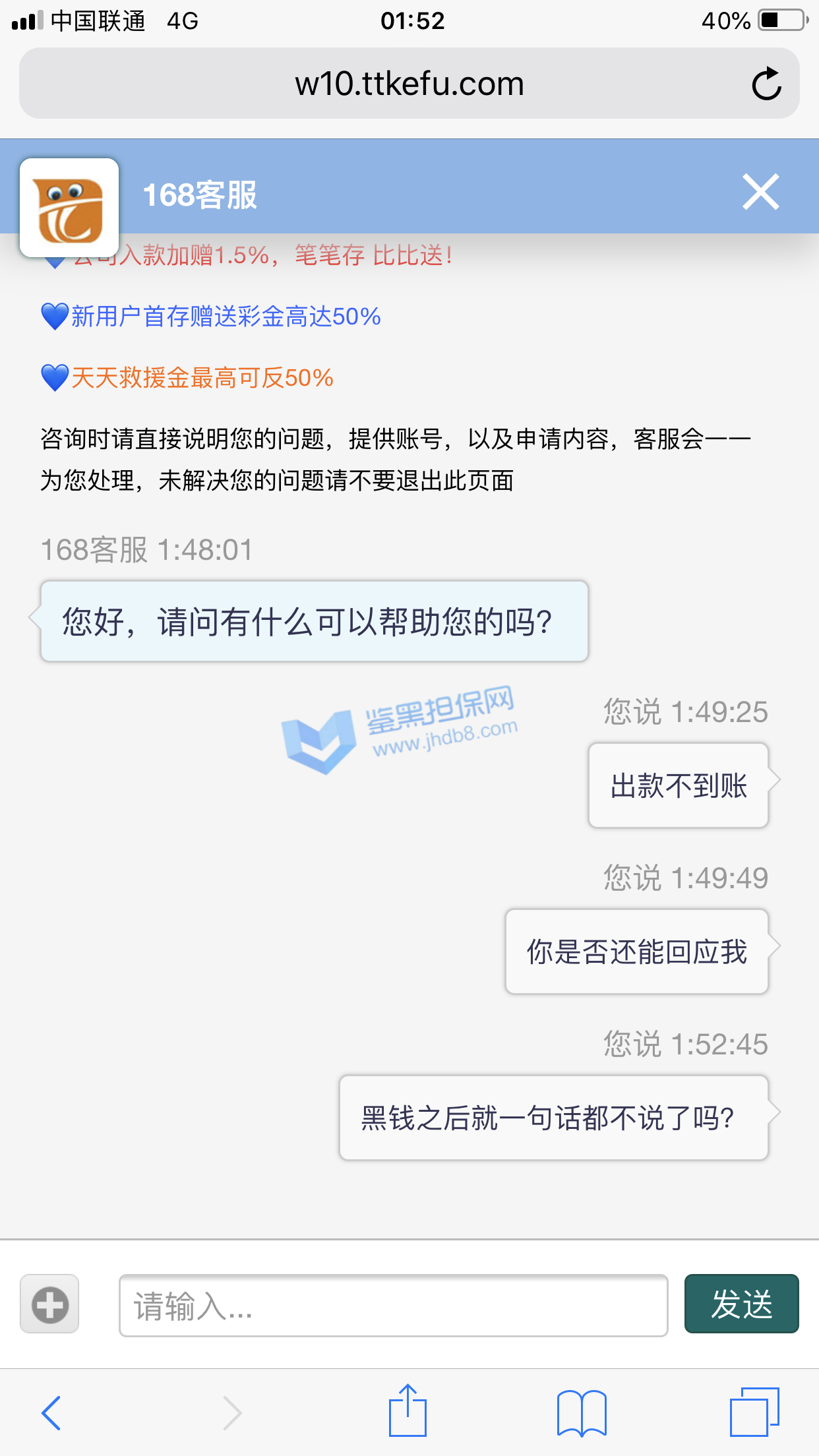Focus the 请输入 message field
The image size is (819, 1456).
pyautogui.click(x=393, y=1305)
